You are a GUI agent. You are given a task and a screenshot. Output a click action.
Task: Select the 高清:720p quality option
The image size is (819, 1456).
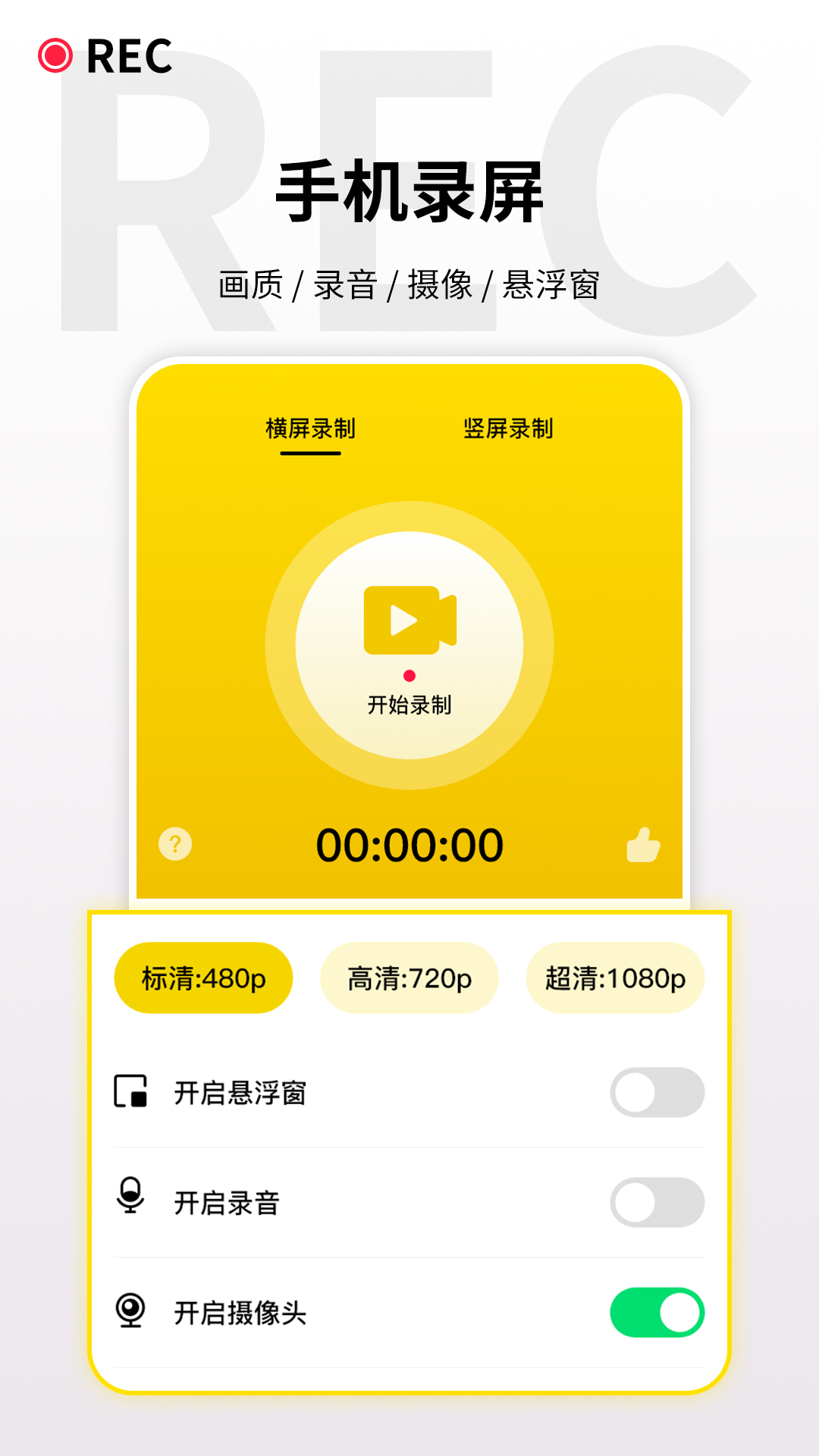[x=409, y=977]
